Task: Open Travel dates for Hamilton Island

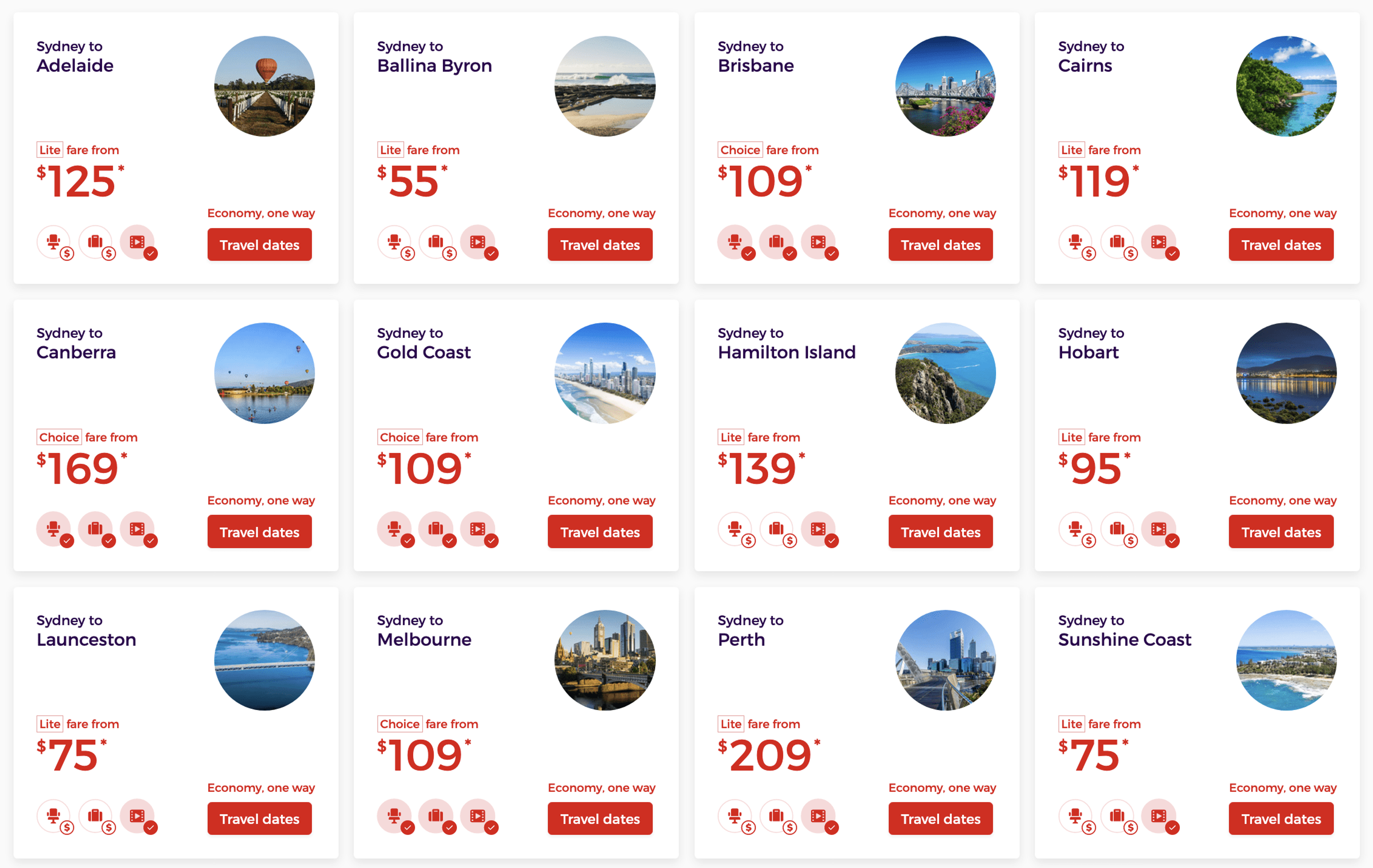Action: click(940, 532)
